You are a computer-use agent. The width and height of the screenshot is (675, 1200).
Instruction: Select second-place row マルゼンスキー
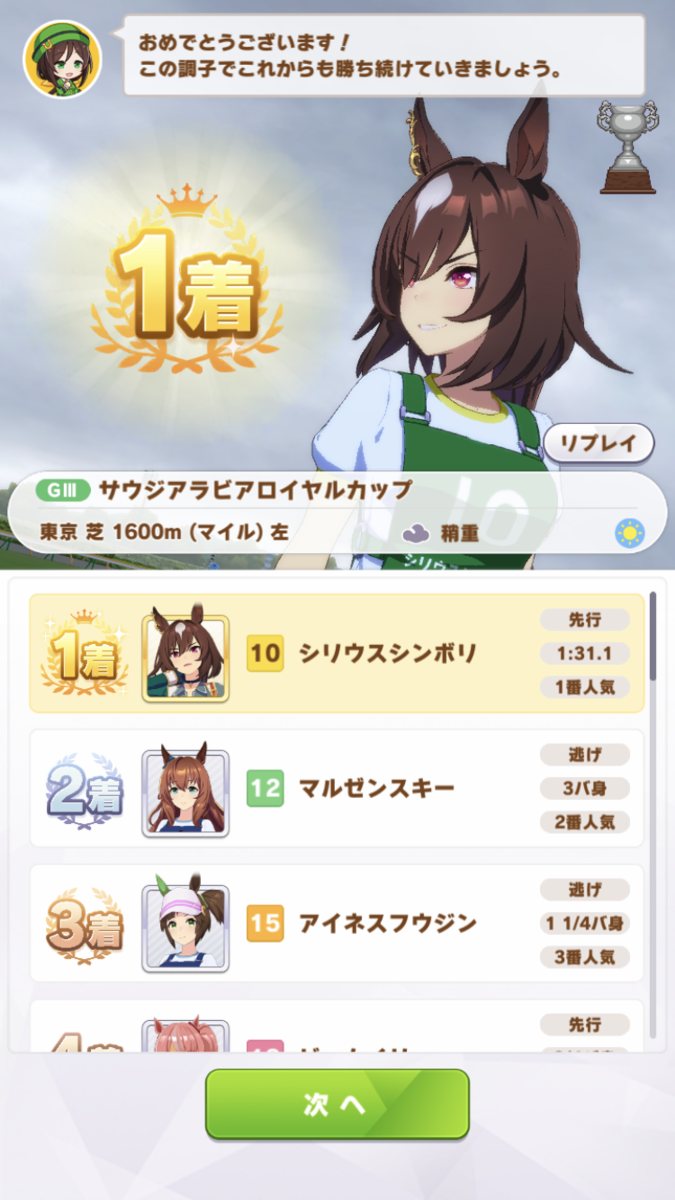[337, 789]
